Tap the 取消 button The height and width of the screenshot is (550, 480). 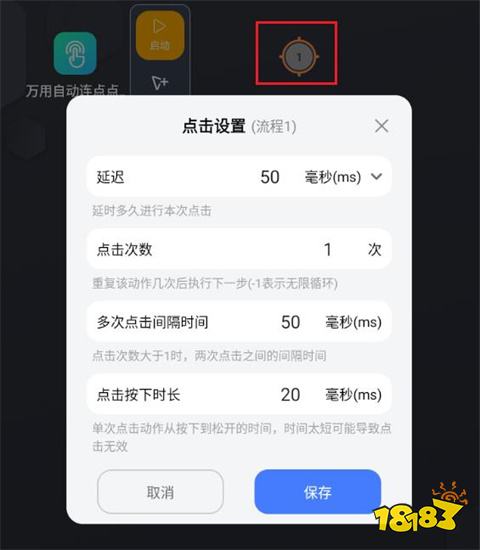click(160, 492)
